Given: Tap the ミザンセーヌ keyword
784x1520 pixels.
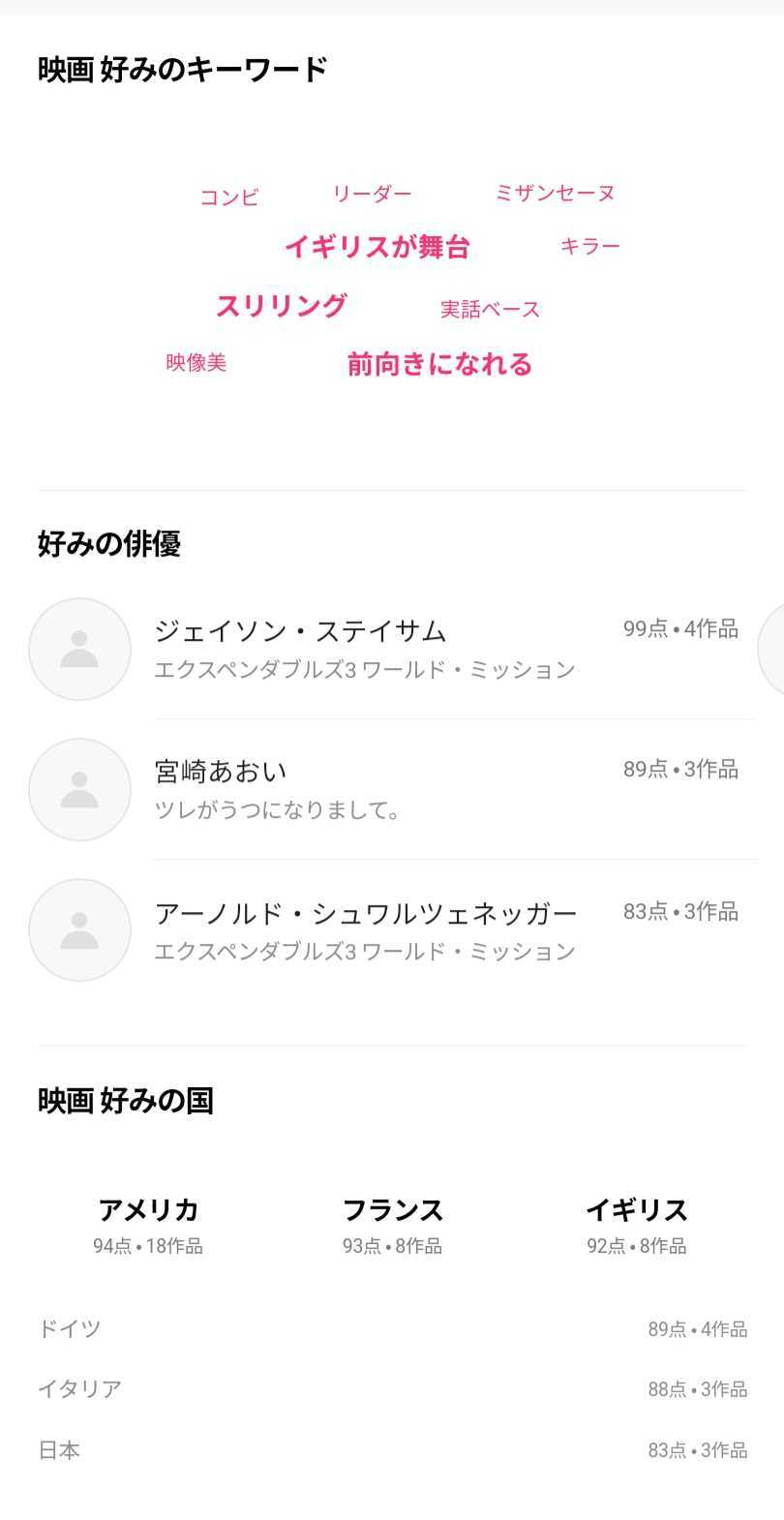Looking at the screenshot, I should pos(555,194).
